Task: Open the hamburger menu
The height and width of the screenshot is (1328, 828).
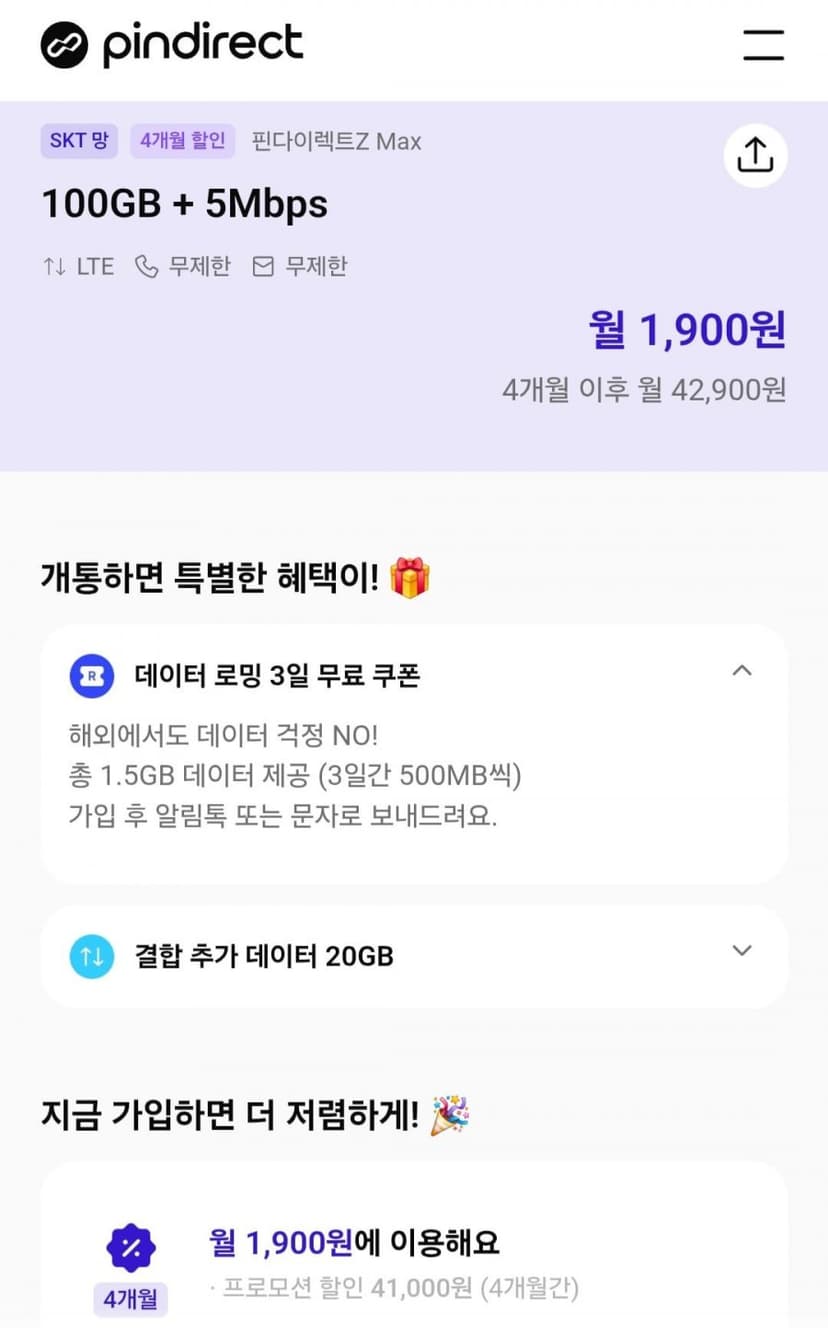Action: click(x=763, y=45)
